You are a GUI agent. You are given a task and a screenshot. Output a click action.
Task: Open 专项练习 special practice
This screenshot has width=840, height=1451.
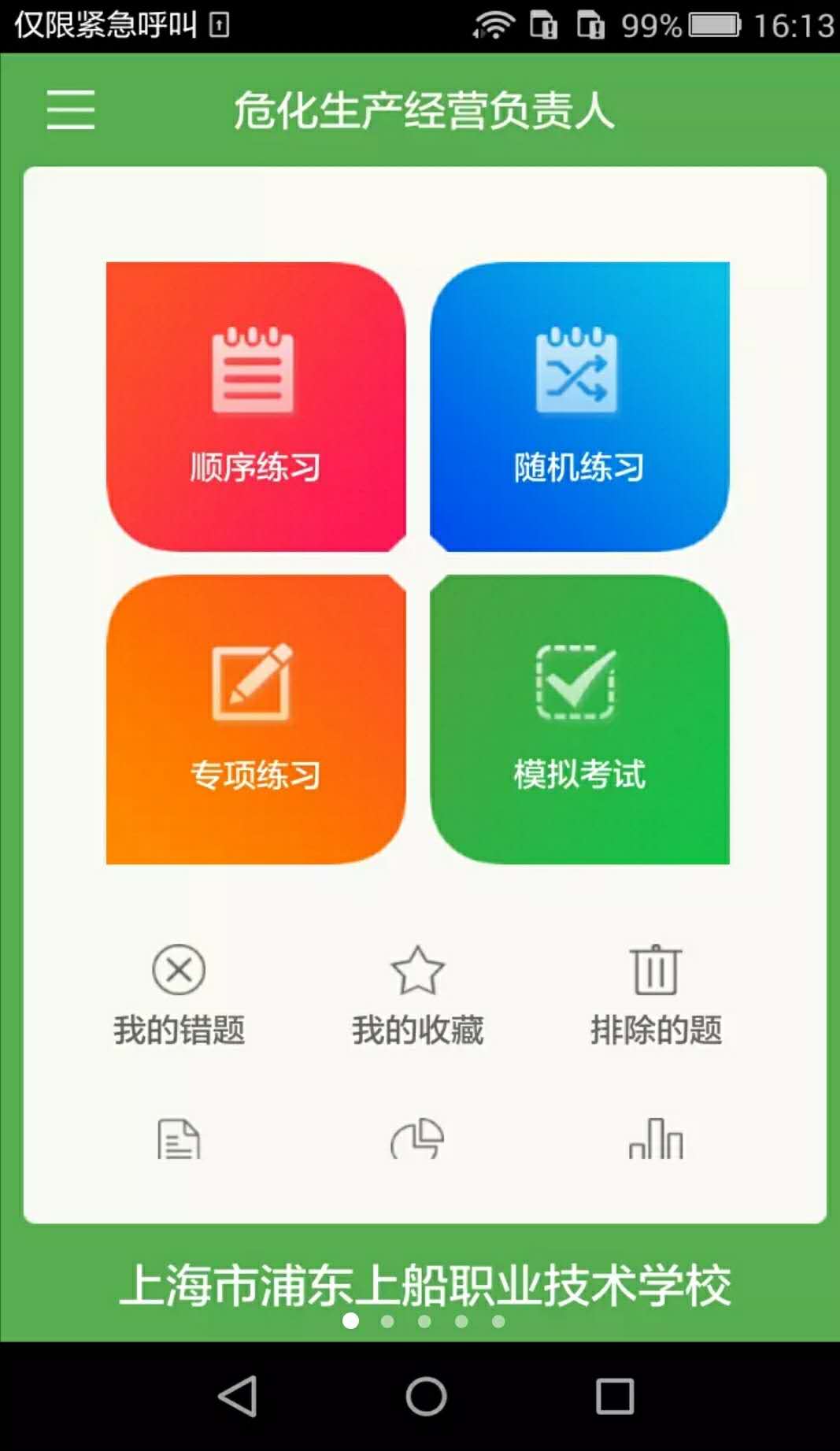pos(256,719)
